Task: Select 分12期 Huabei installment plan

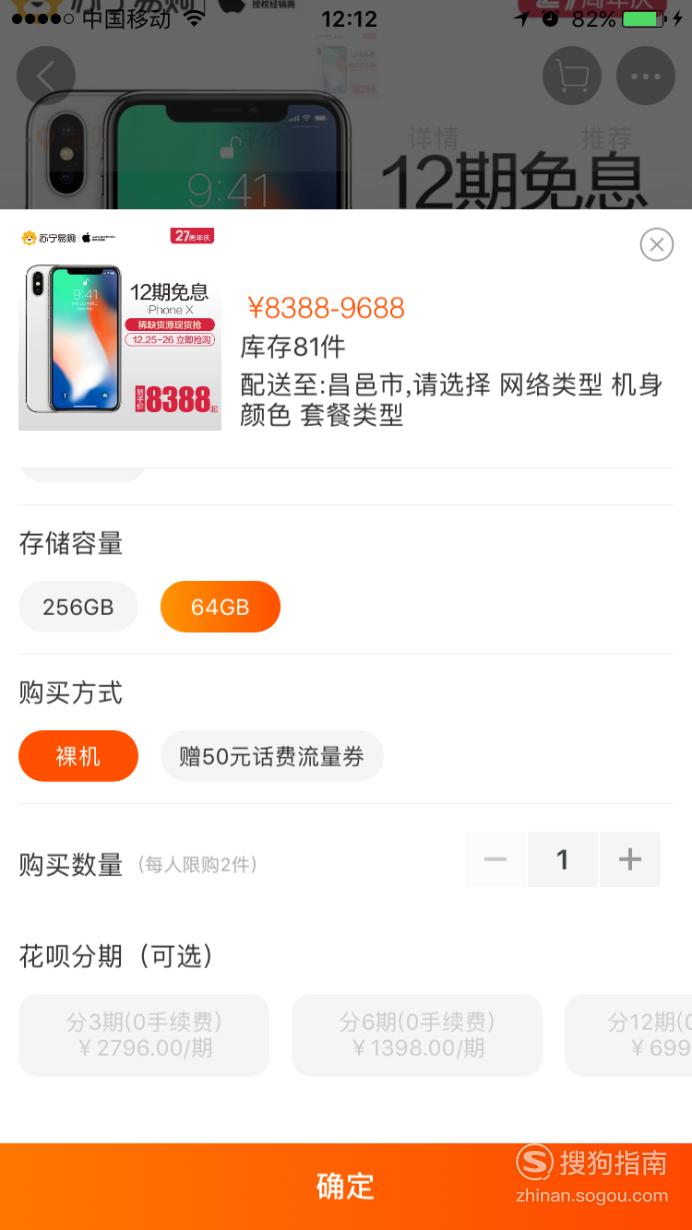Action: point(629,1035)
